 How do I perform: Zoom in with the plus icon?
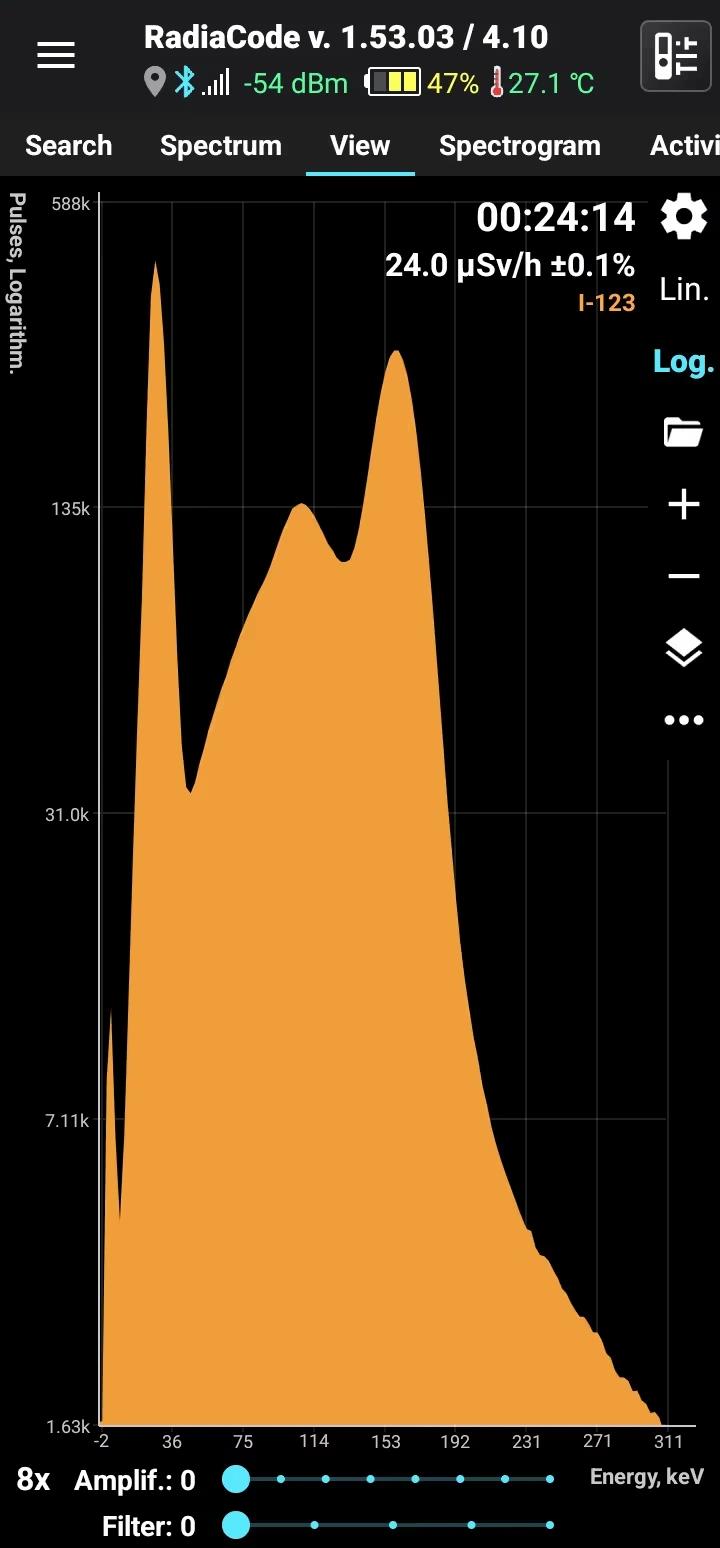coord(684,505)
